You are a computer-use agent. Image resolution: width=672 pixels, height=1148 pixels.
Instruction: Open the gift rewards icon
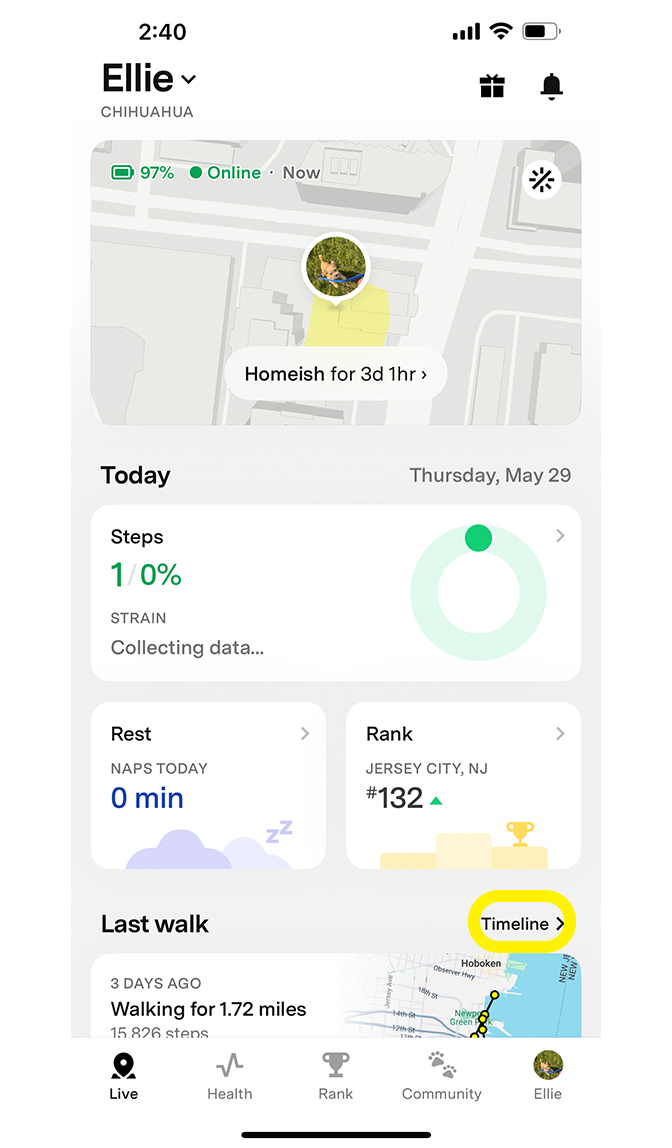[492, 86]
